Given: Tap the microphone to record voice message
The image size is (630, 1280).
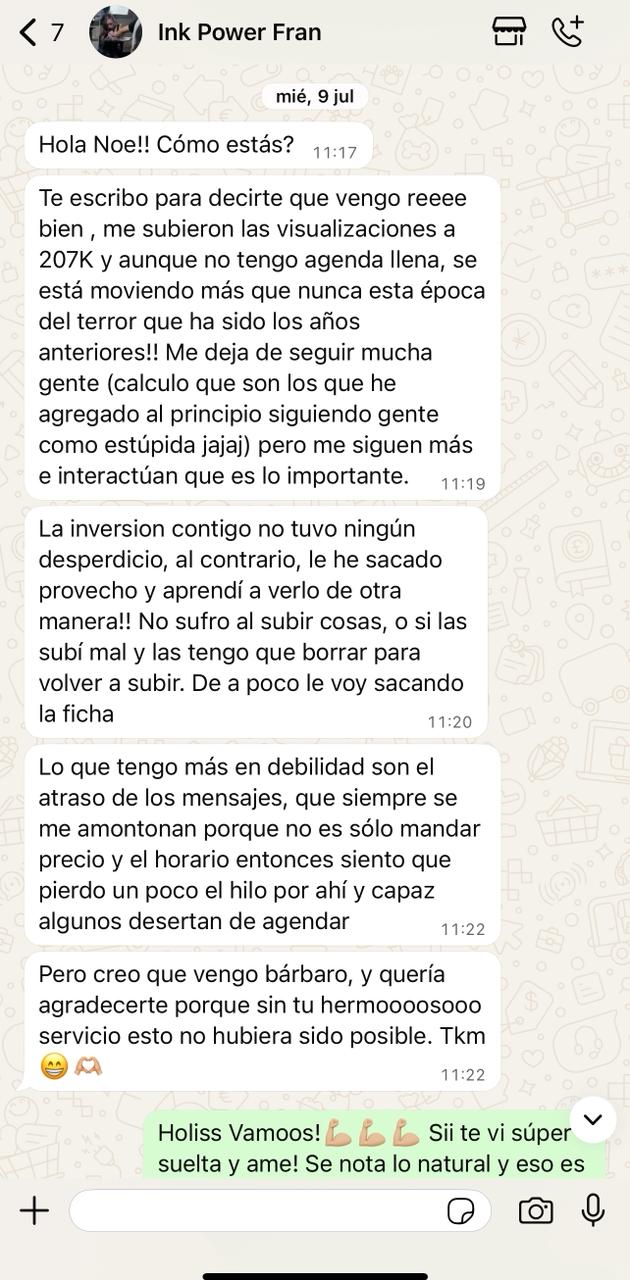Looking at the screenshot, I should [593, 1210].
